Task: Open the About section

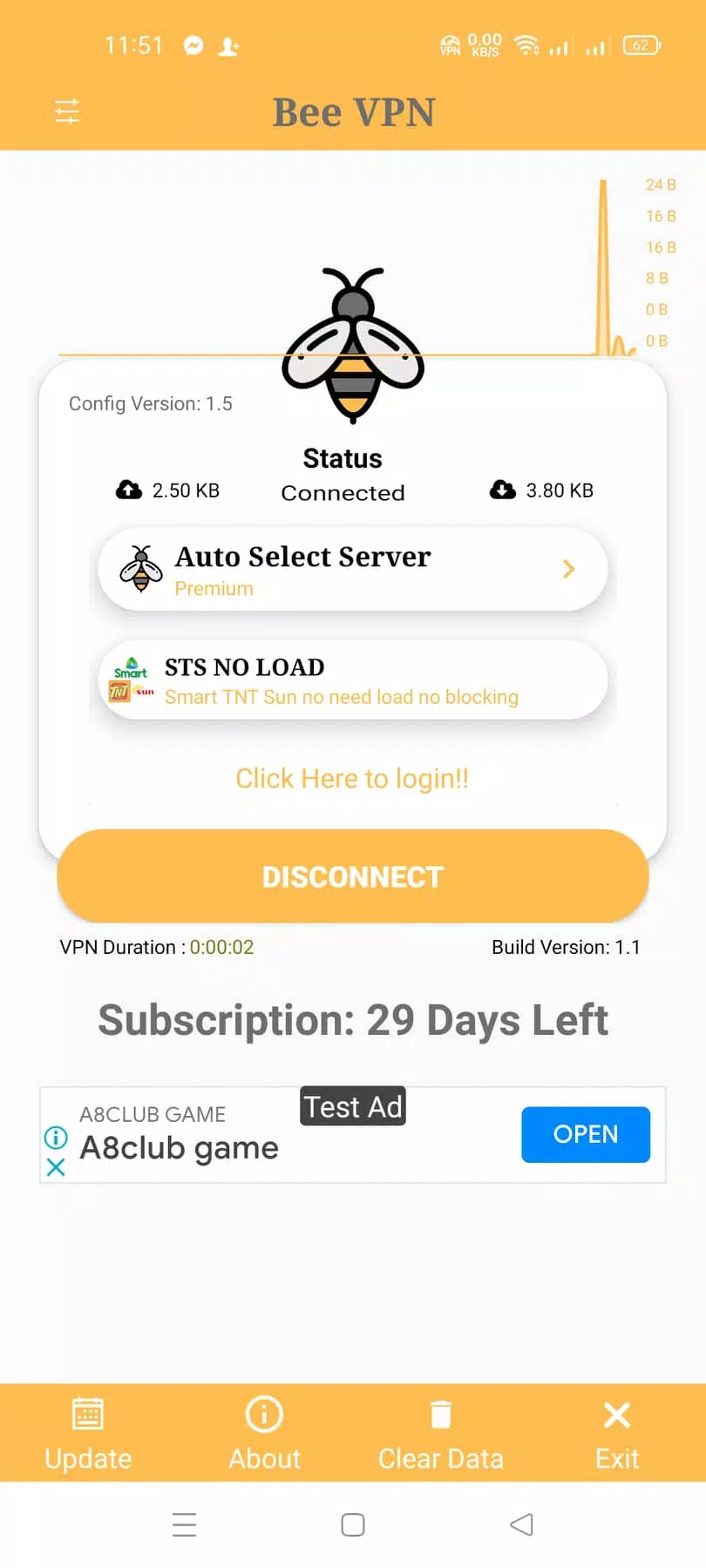Action: pos(264,1434)
